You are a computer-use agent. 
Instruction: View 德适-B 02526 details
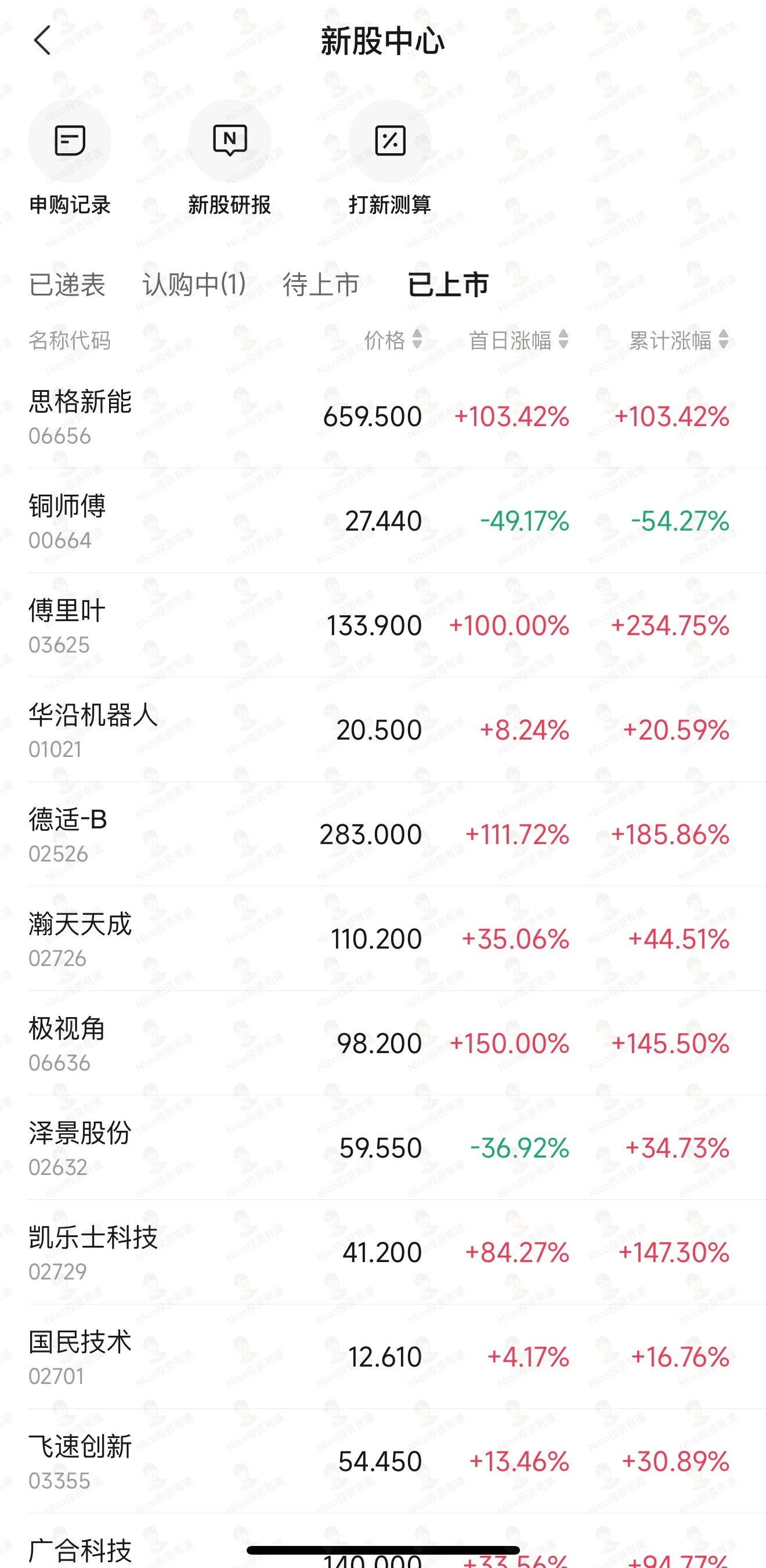tap(377, 835)
